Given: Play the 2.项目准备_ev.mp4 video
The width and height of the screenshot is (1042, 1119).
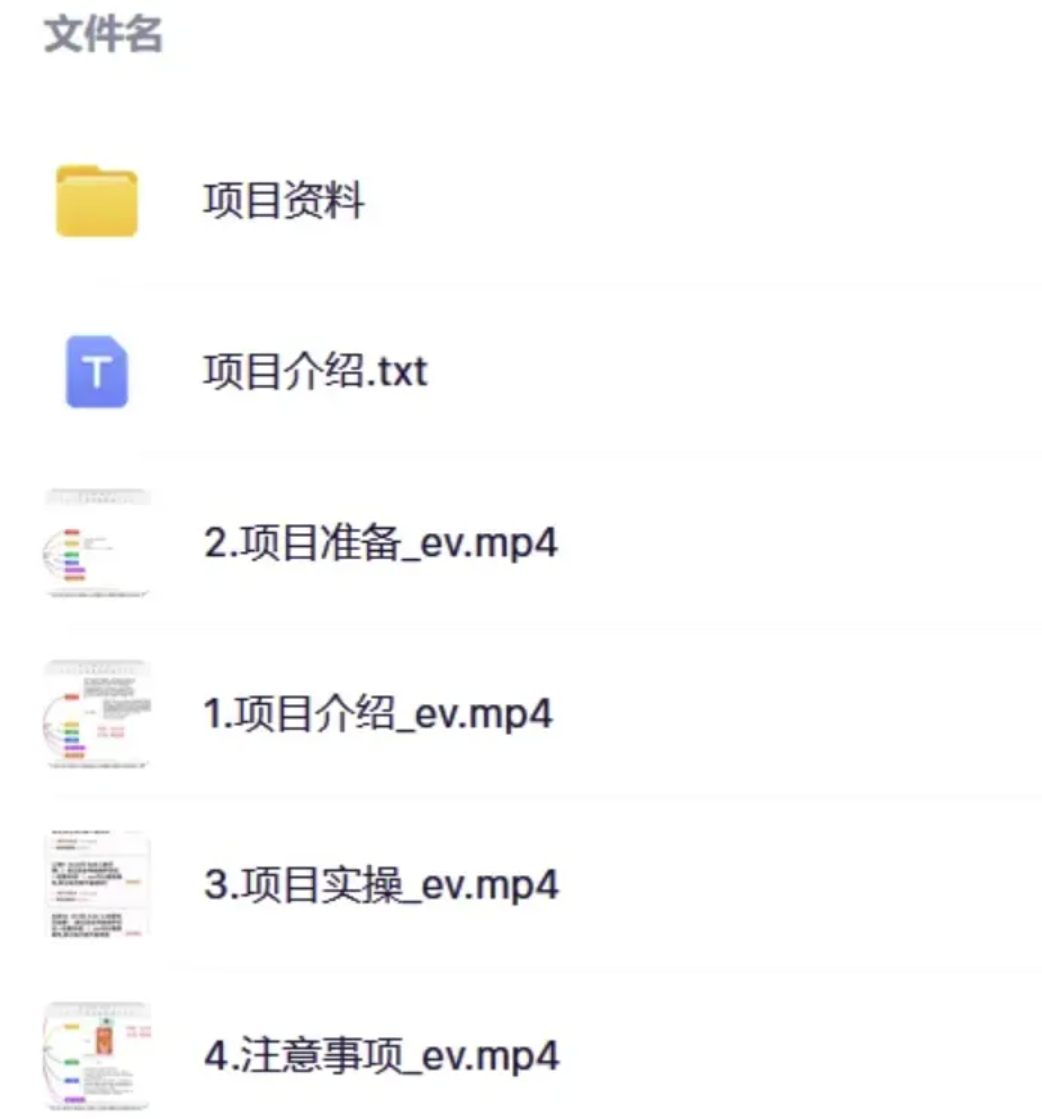Looking at the screenshot, I should pyautogui.click(x=380, y=543).
